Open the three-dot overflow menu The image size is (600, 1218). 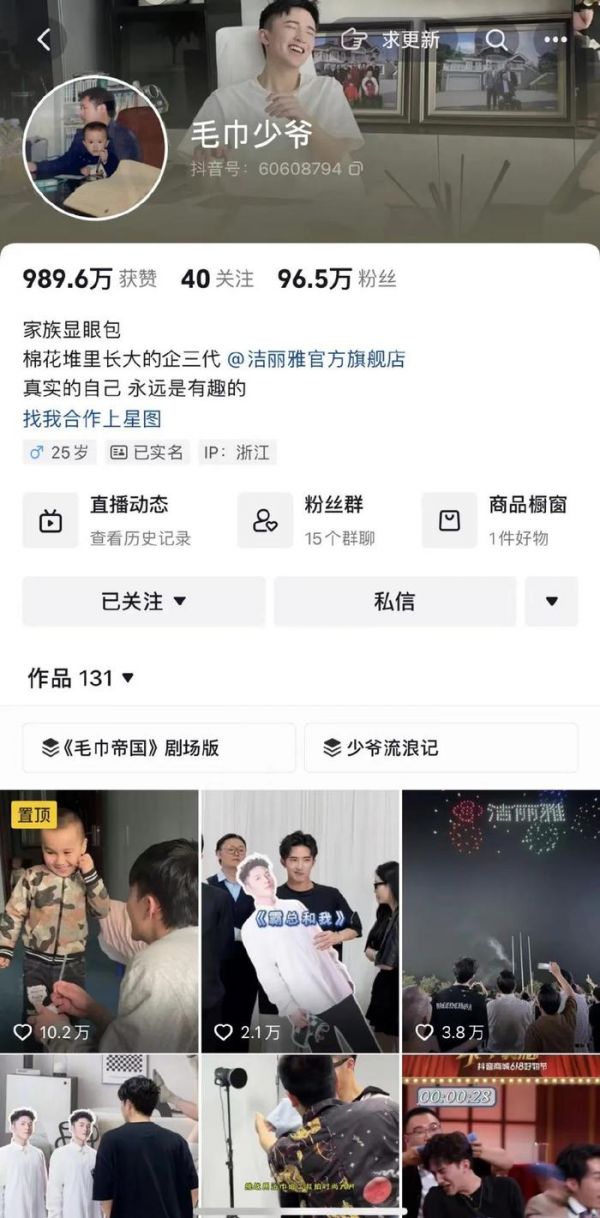point(555,40)
